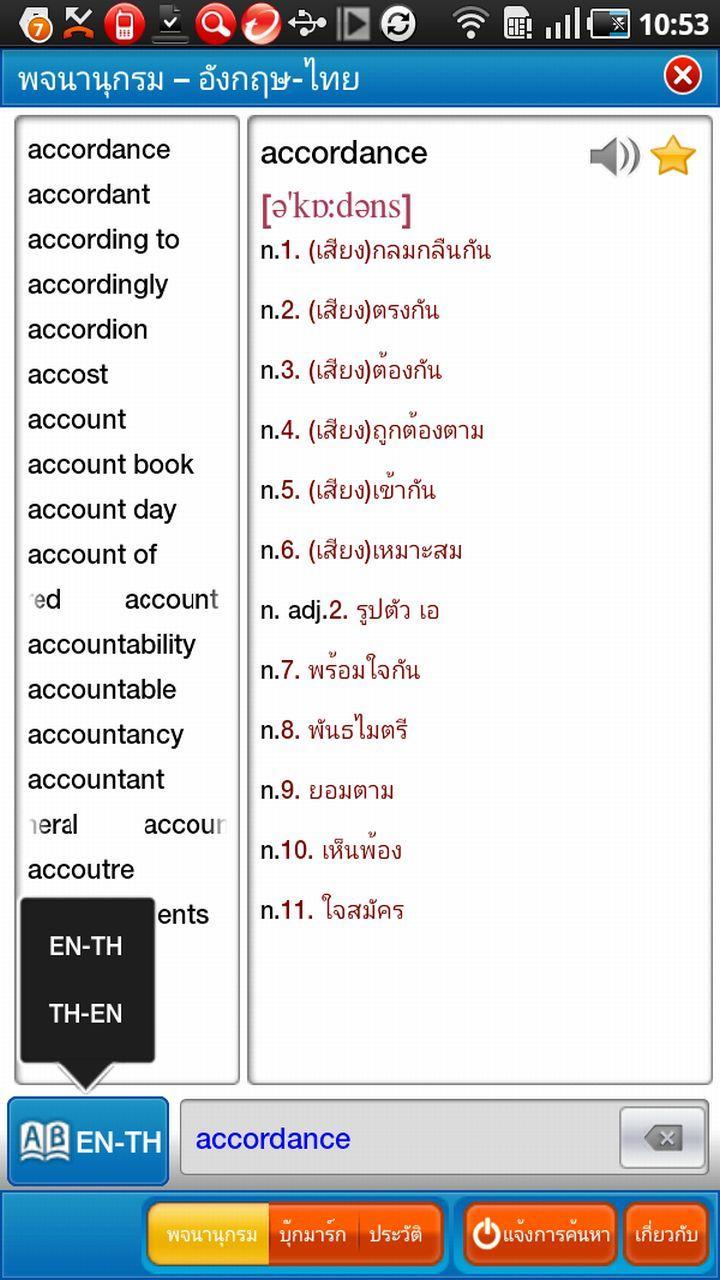The height and width of the screenshot is (1280, 720).
Task: Open the entry for accost
Action: click(68, 374)
